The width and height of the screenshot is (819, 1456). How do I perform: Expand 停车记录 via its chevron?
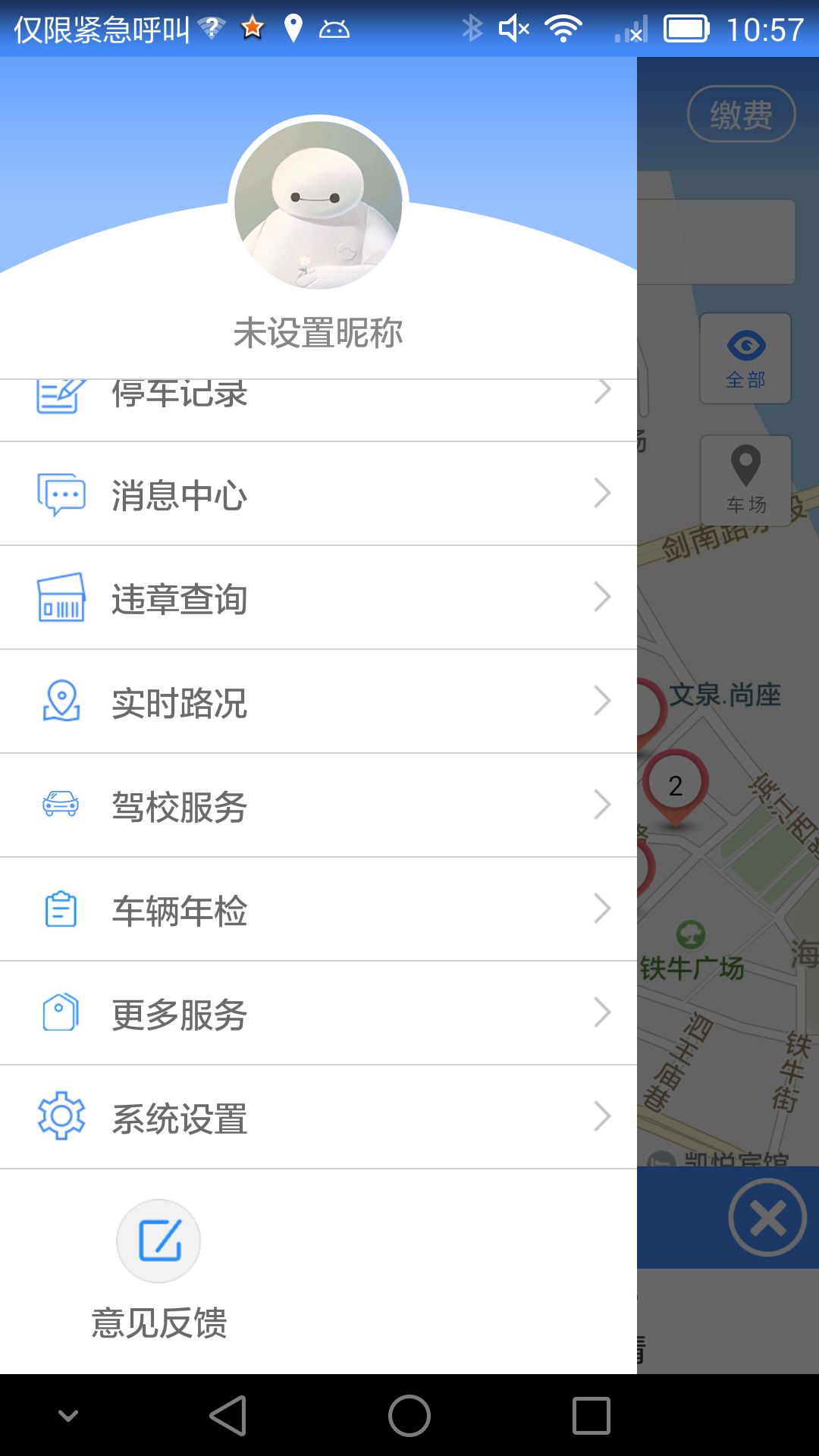[x=603, y=392]
